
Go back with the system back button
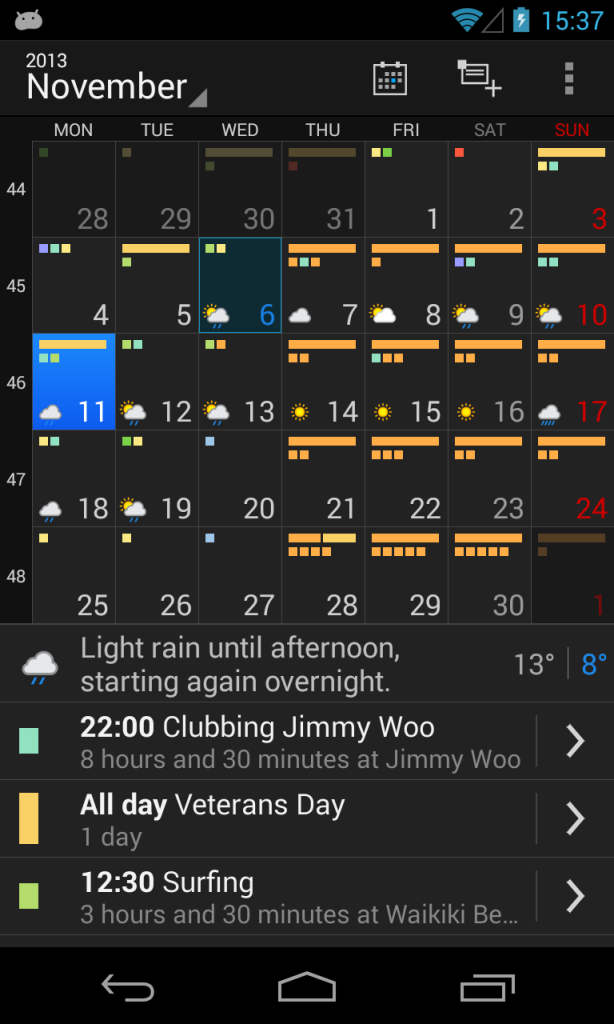(x=128, y=988)
